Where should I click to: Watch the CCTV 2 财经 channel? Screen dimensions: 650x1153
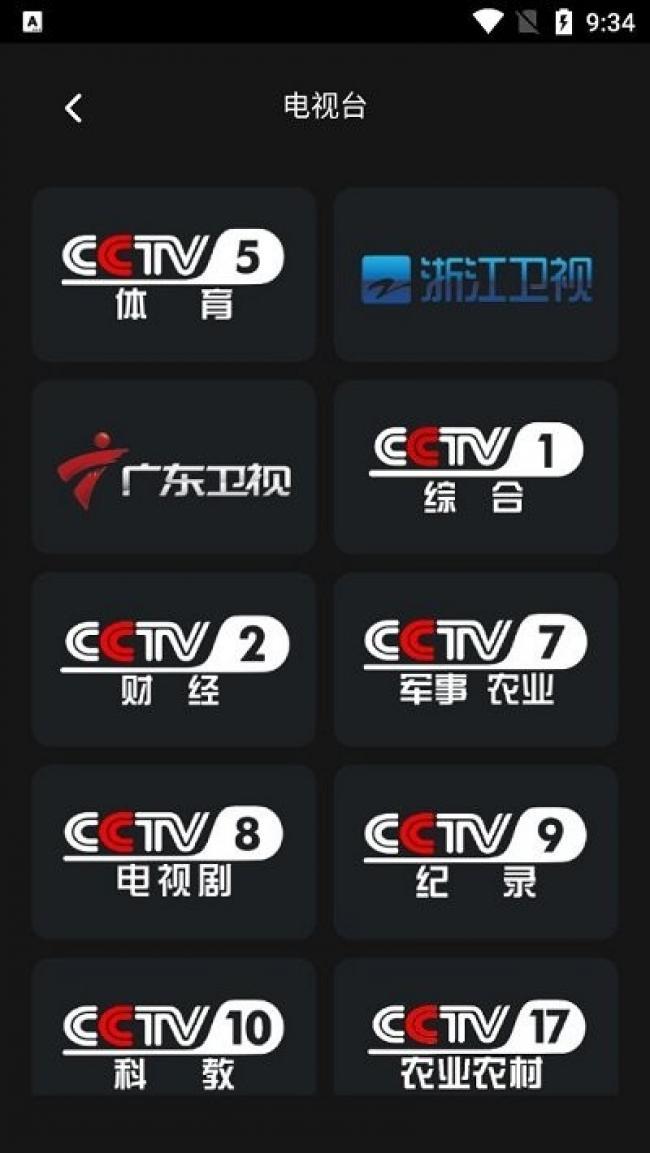pos(174,660)
